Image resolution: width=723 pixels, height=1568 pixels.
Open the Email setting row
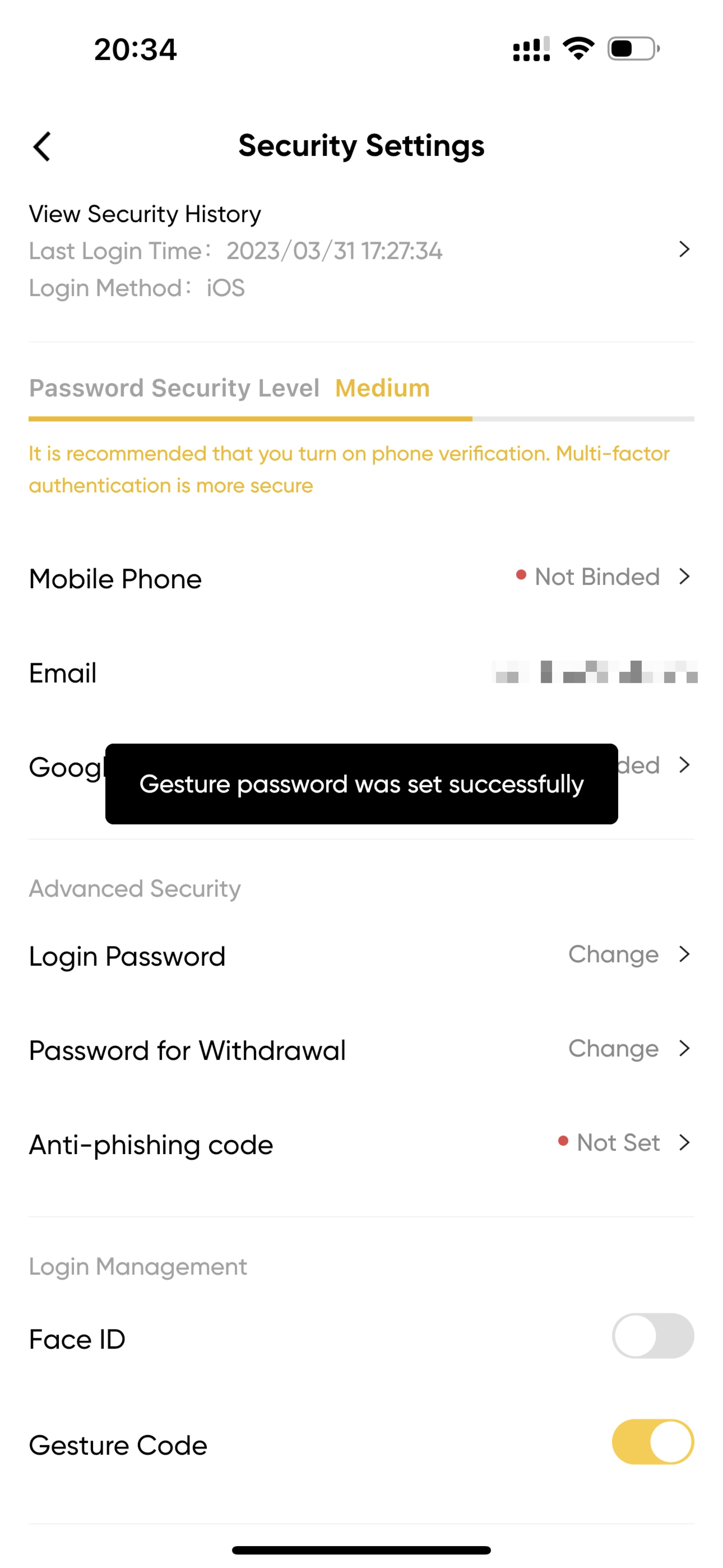(x=361, y=672)
